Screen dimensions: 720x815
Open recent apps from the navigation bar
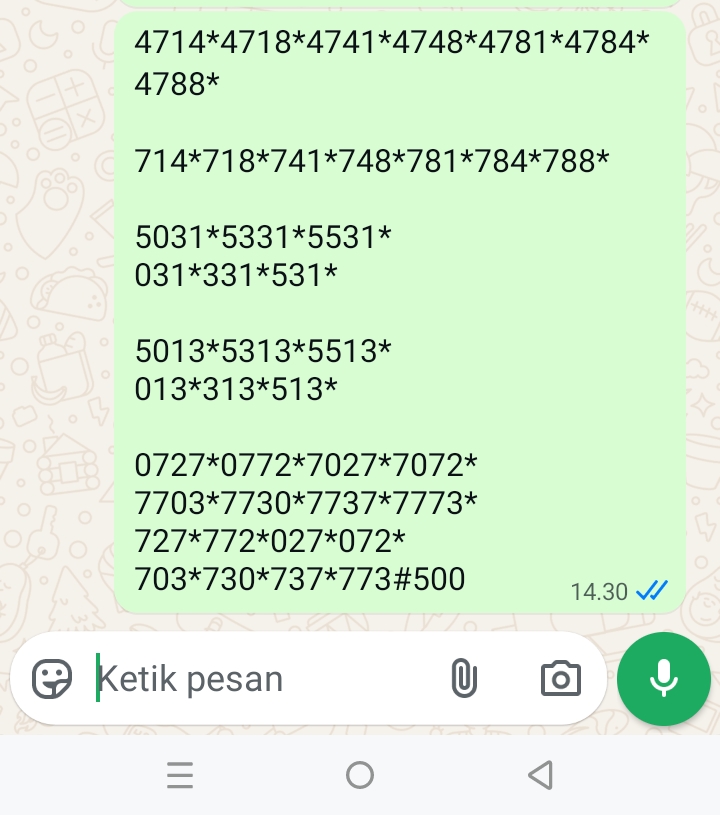point(180,775)
